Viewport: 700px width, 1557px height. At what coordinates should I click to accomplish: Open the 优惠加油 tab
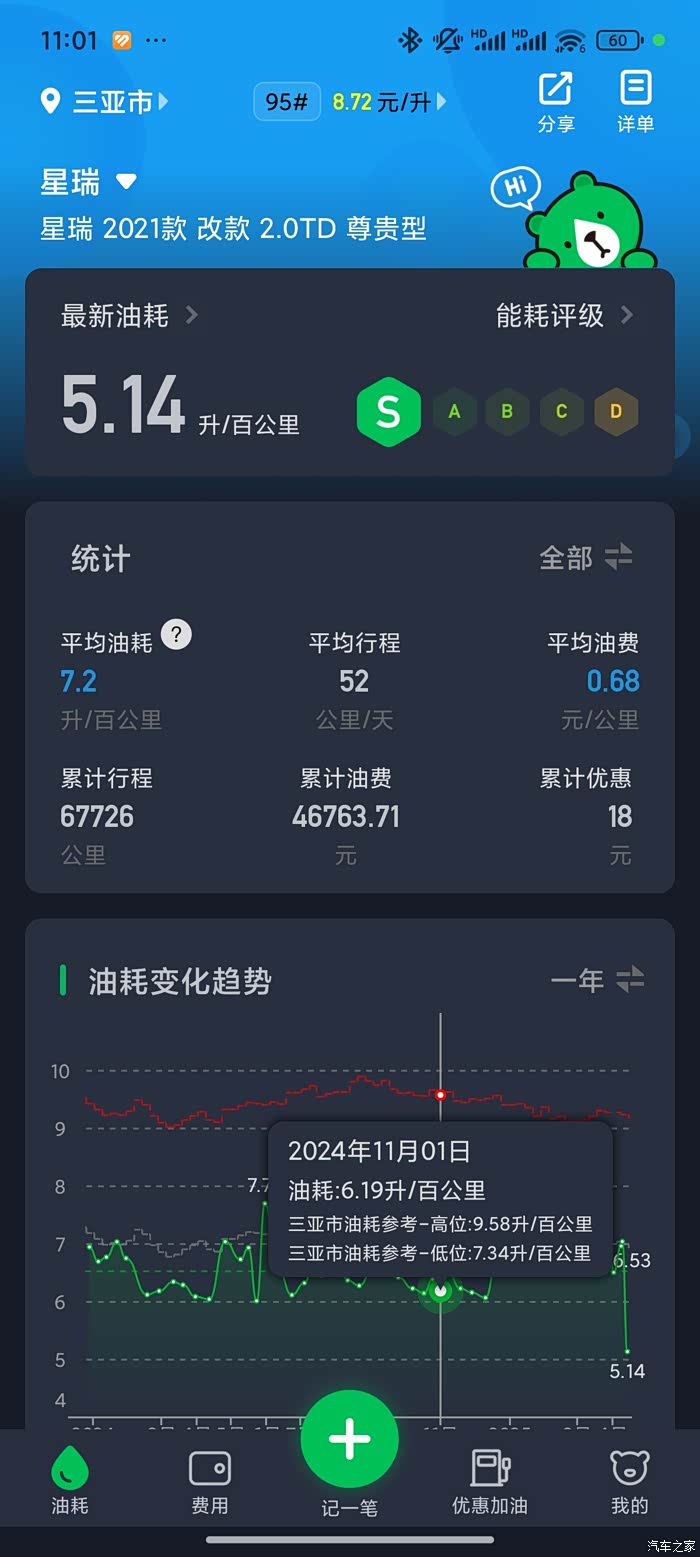tap(490, 1482)
